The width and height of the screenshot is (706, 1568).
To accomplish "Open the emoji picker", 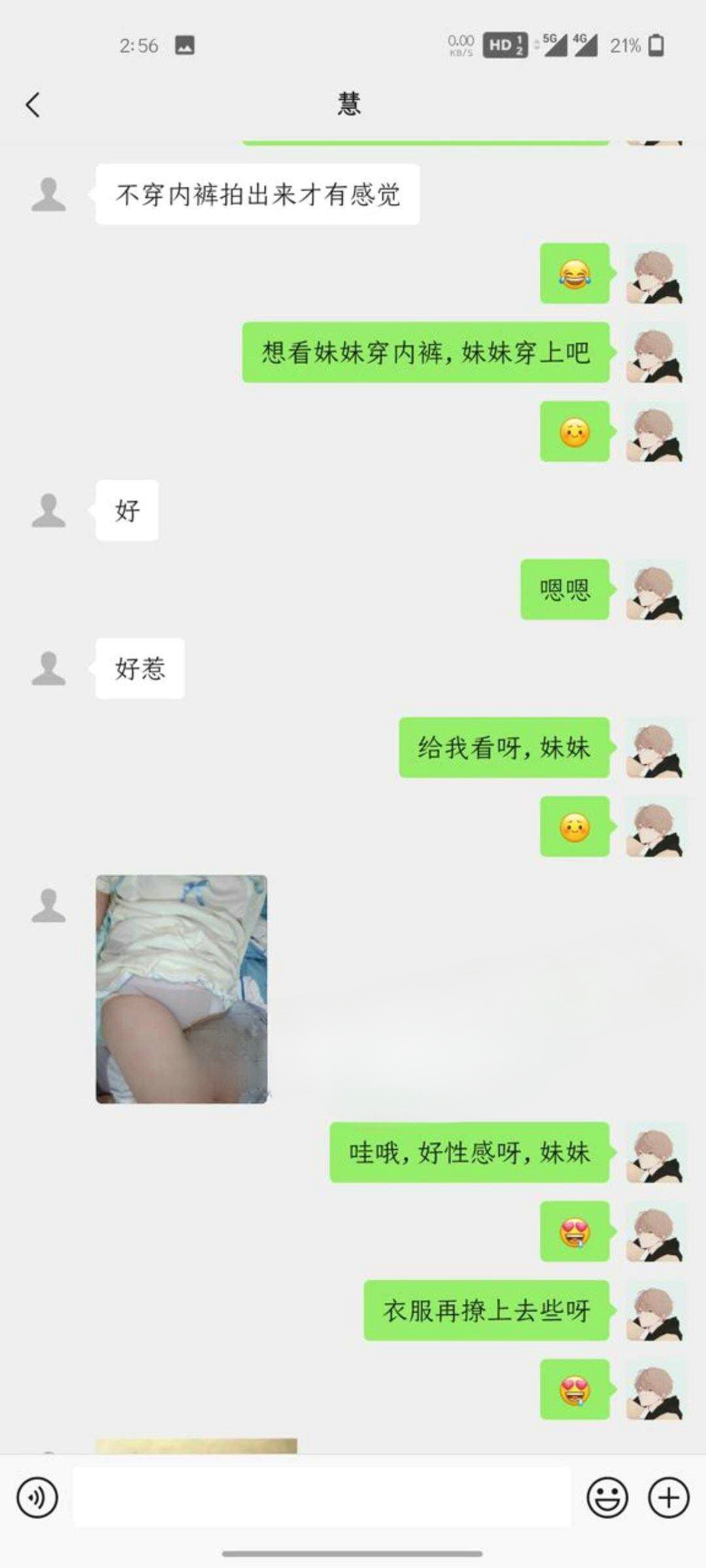I will click(x=607, y=1497).
